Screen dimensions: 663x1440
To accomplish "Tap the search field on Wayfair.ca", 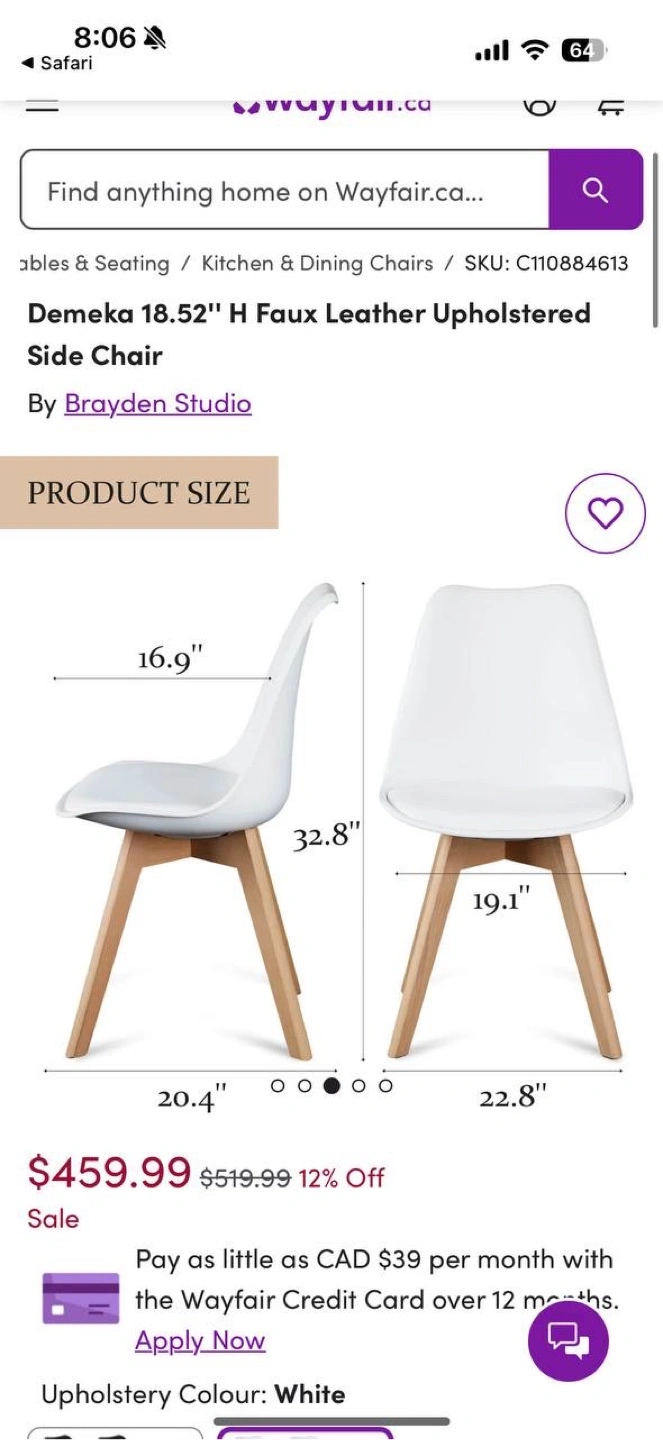I will point(285,191).
